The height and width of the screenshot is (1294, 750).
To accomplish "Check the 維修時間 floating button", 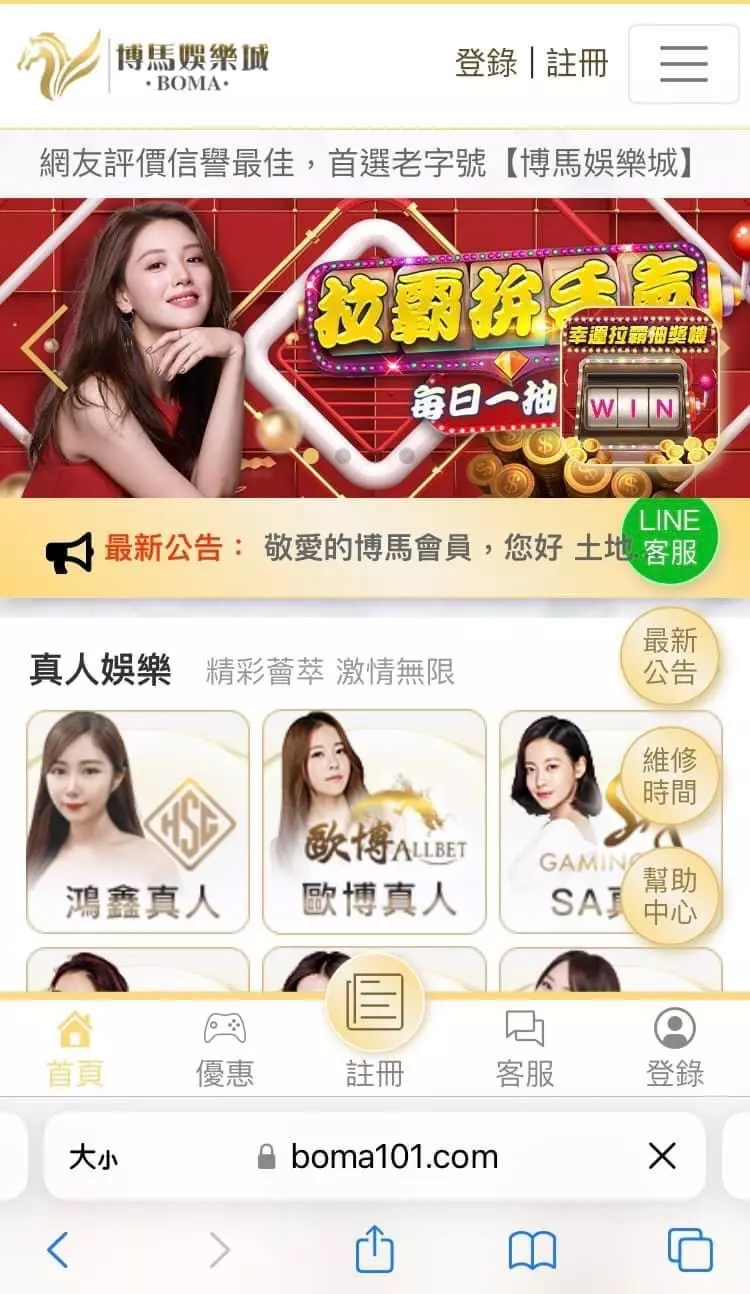I will 670,776.
